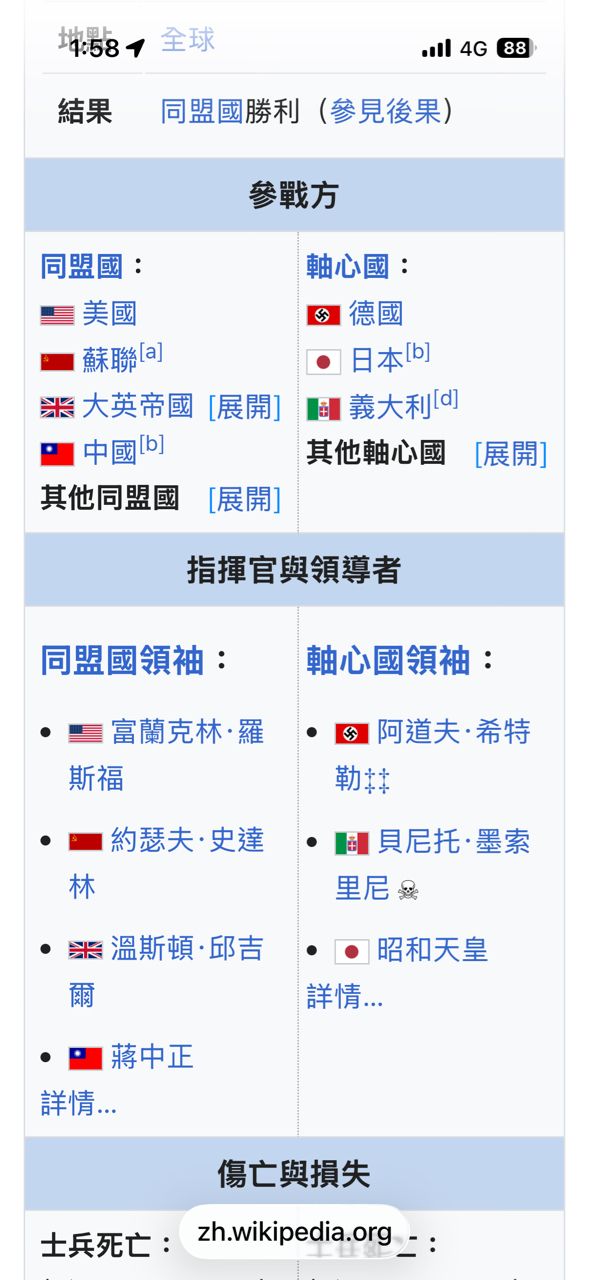Open 溫斯頓·邱吉爾 article

click(166, 972)
